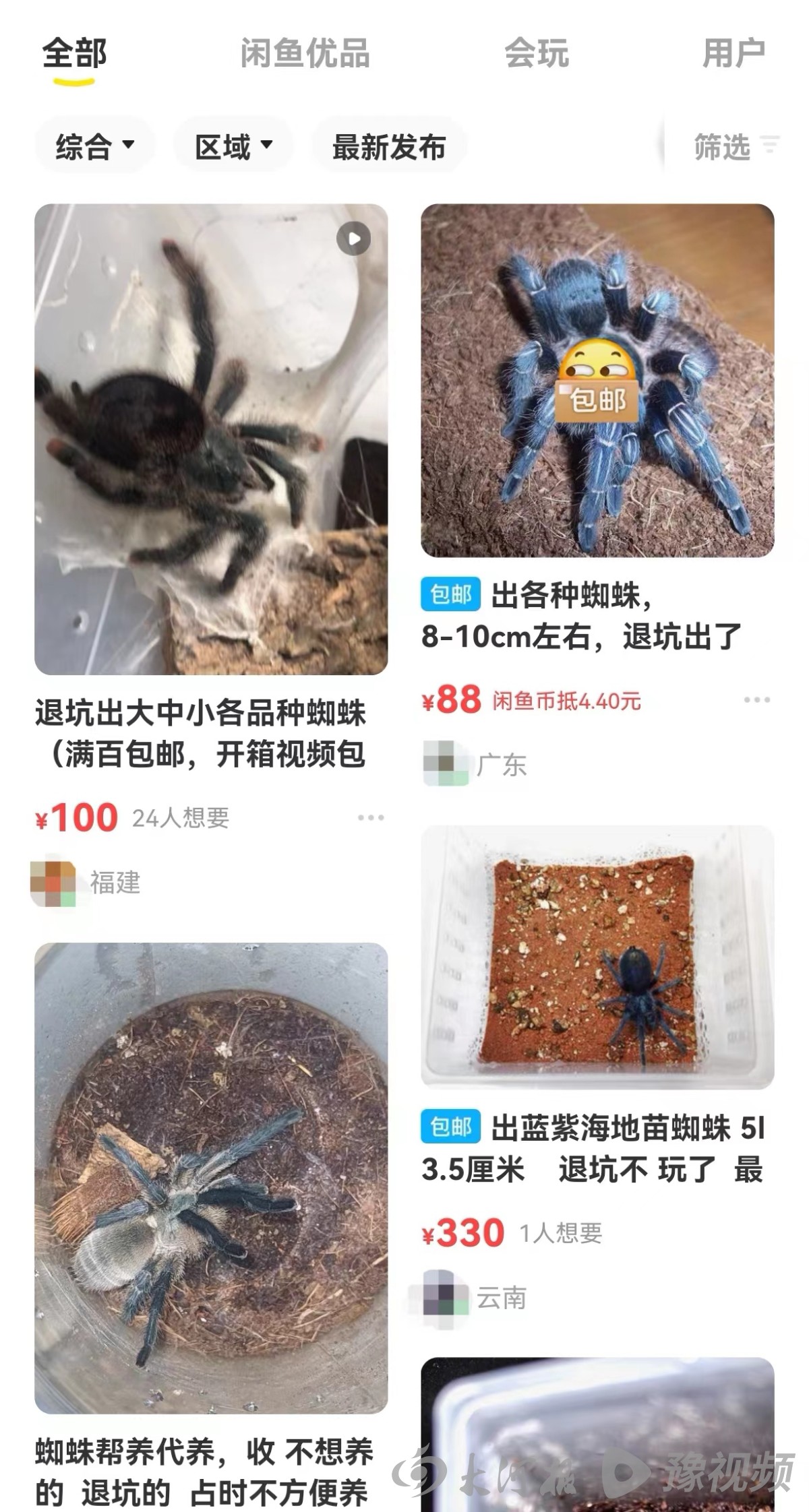Viewport: 809px width, 1512px height.
Task: Open the 福建 seller's avatar
Action: [53, 883]
